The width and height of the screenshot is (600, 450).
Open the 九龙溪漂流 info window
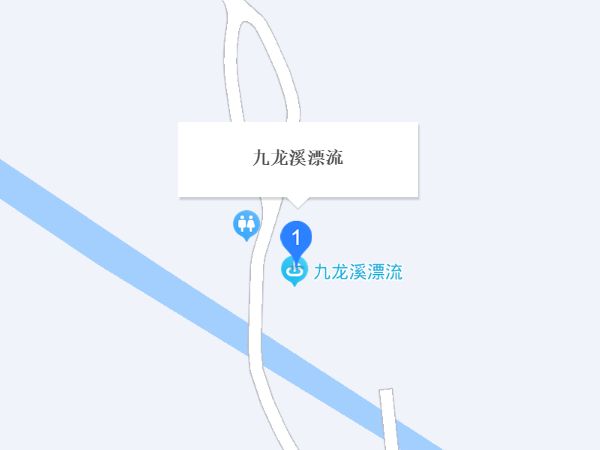[x=297, y=158]
